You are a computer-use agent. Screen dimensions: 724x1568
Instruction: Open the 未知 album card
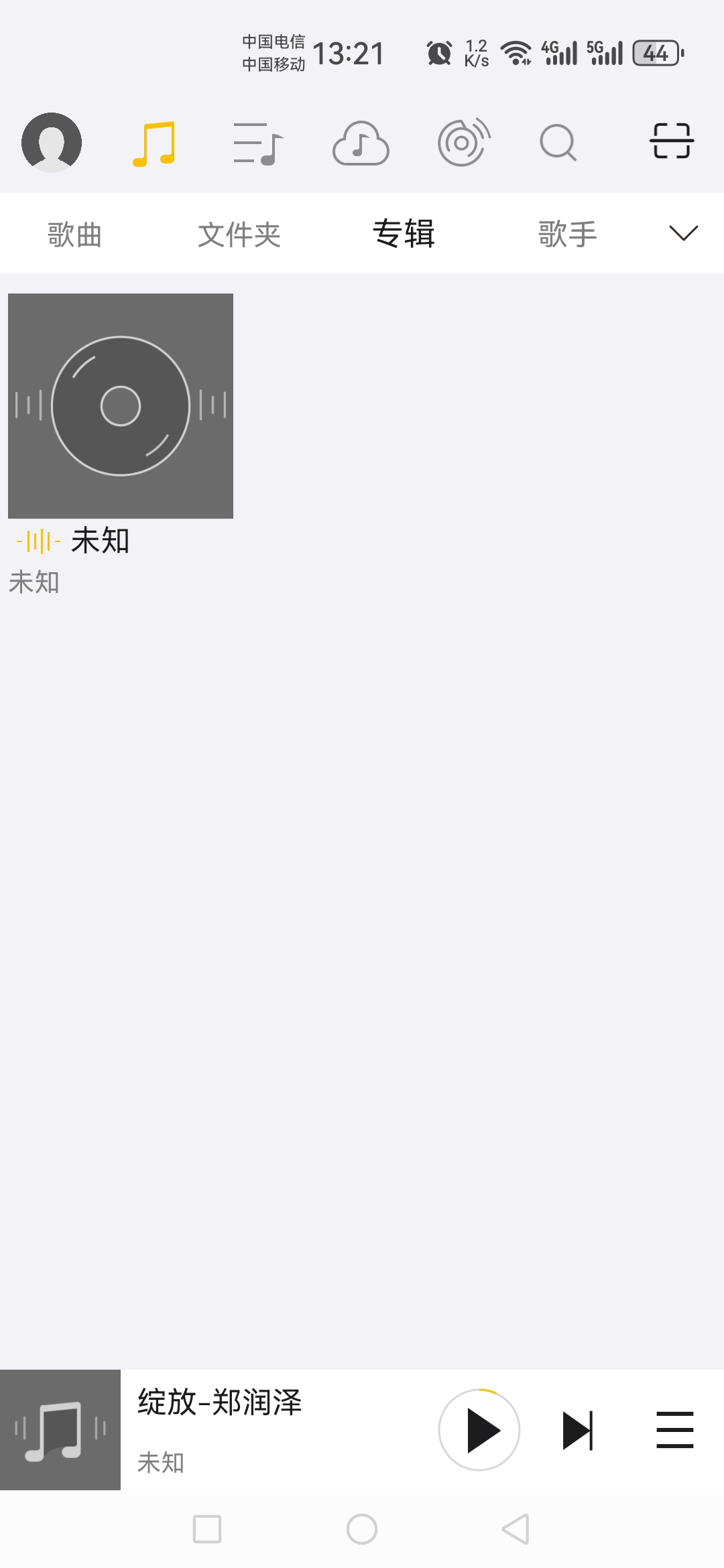click(121, 406)
